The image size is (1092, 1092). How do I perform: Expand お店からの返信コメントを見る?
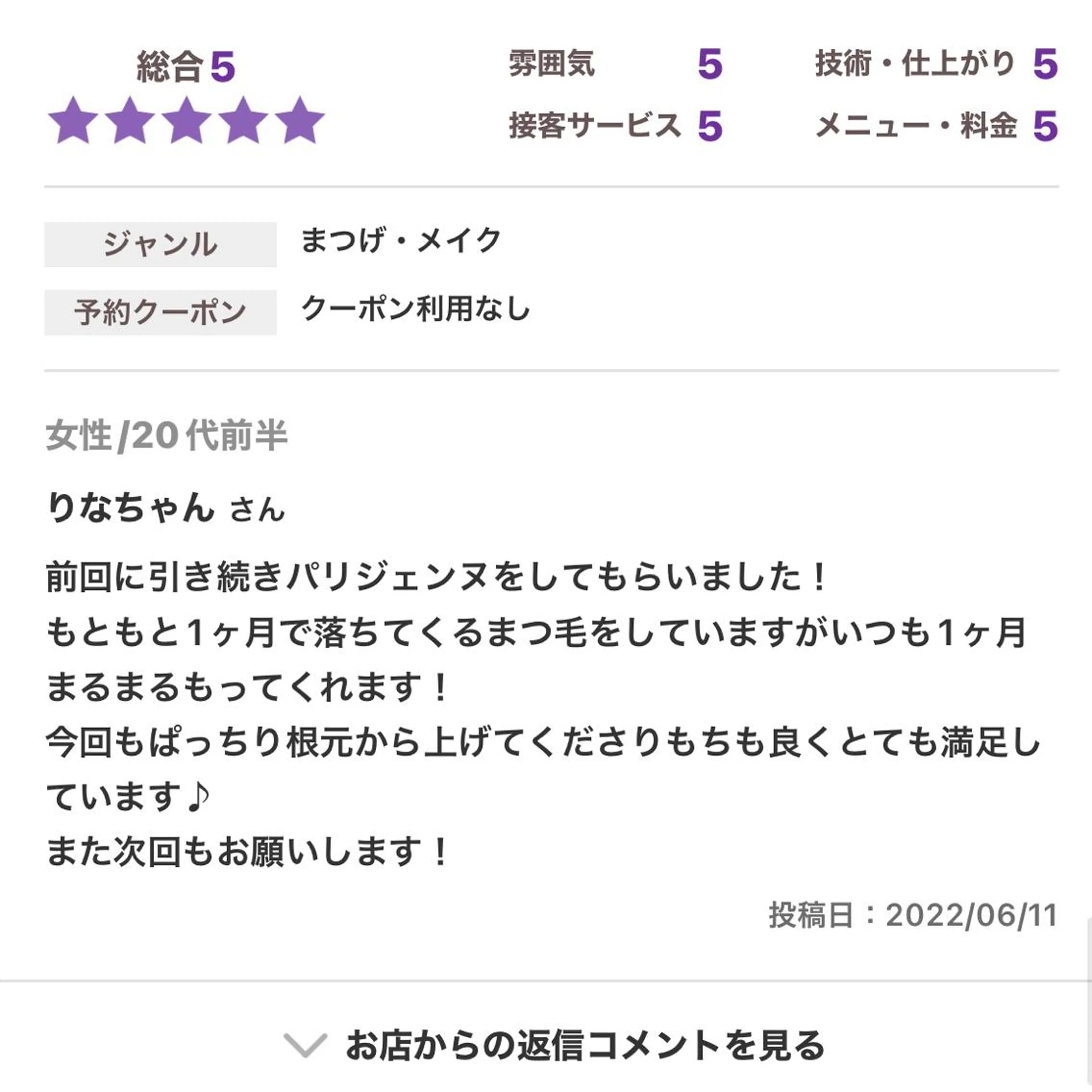554,1045
